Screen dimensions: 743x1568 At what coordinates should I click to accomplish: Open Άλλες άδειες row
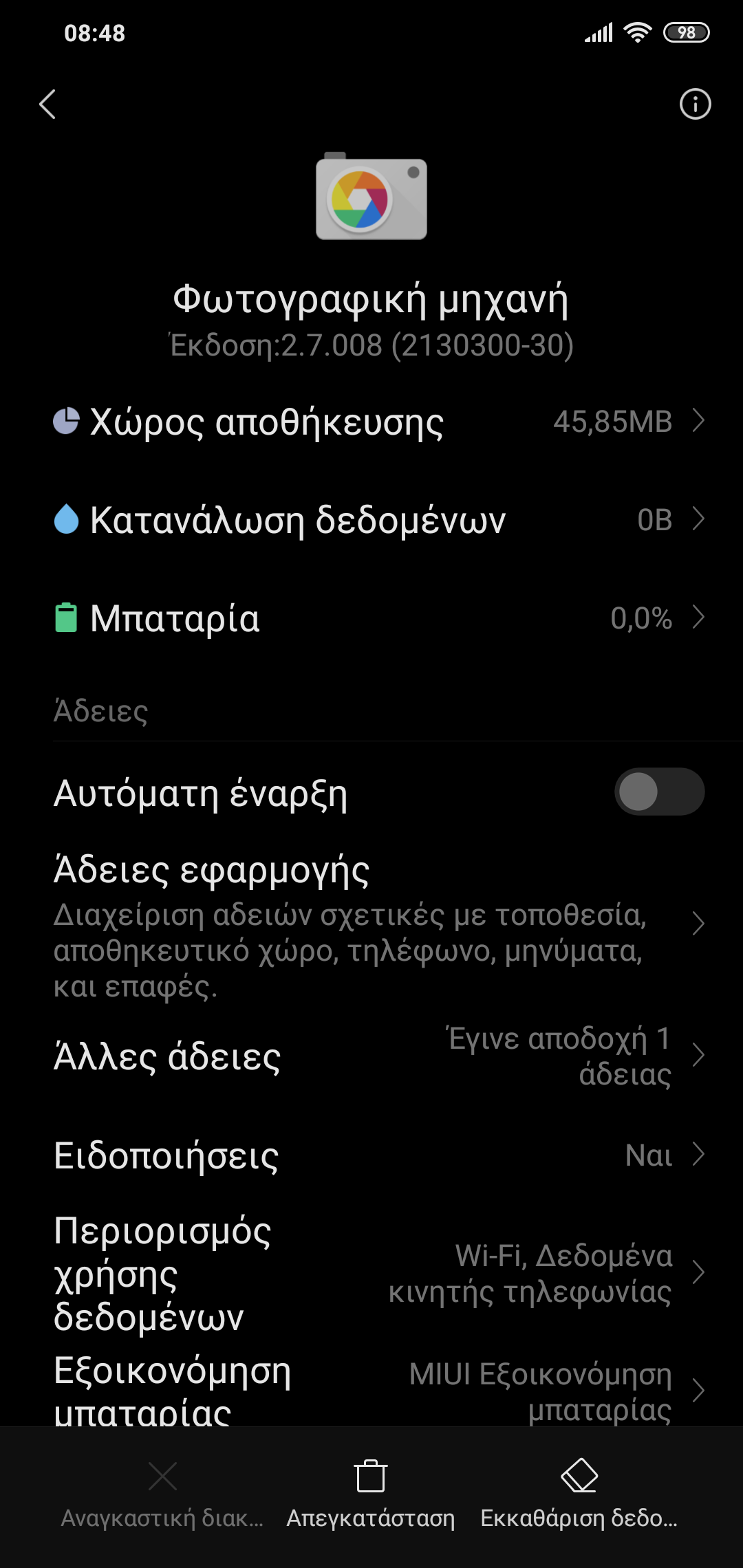coord(371,1056)
